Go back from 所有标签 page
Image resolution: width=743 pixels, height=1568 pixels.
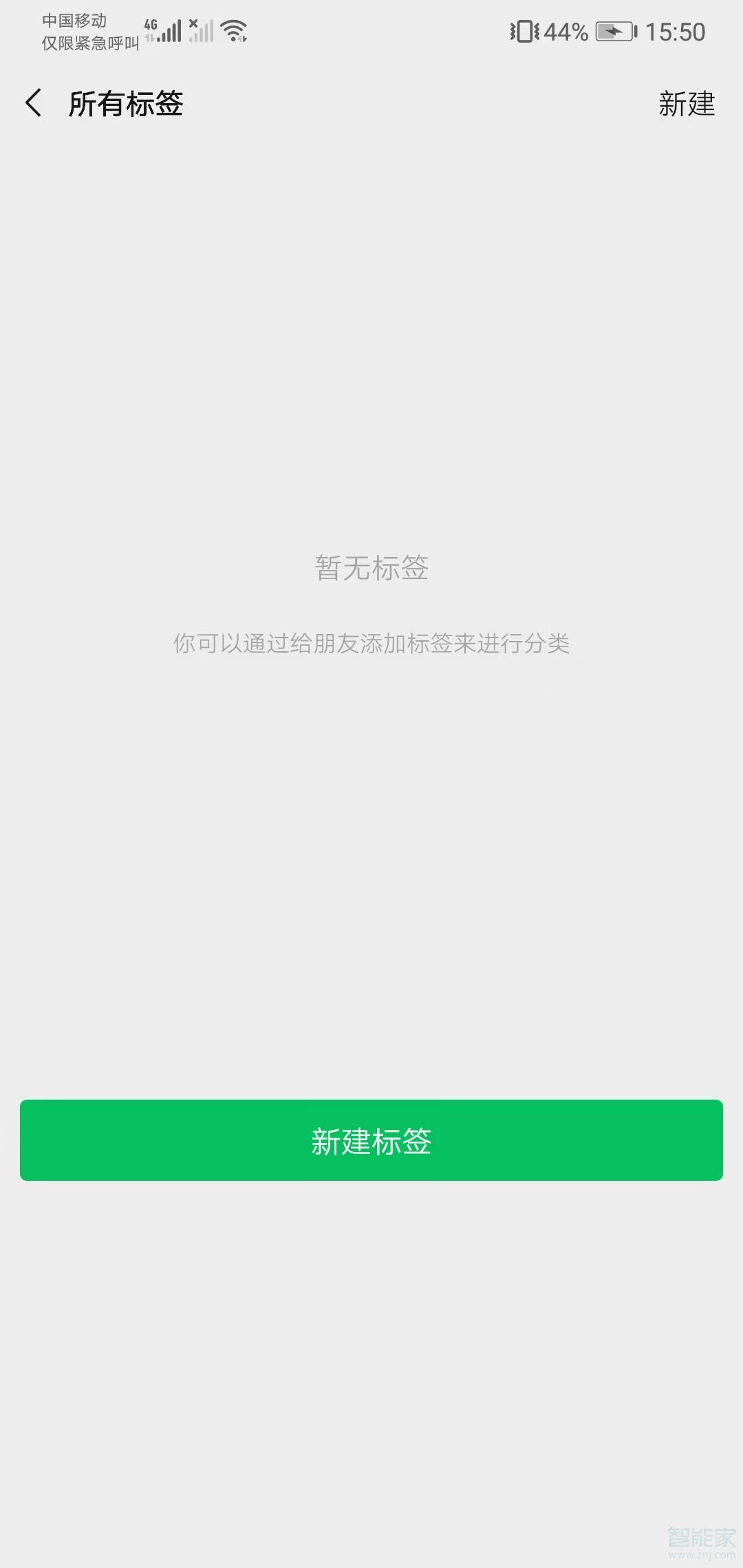34,103
